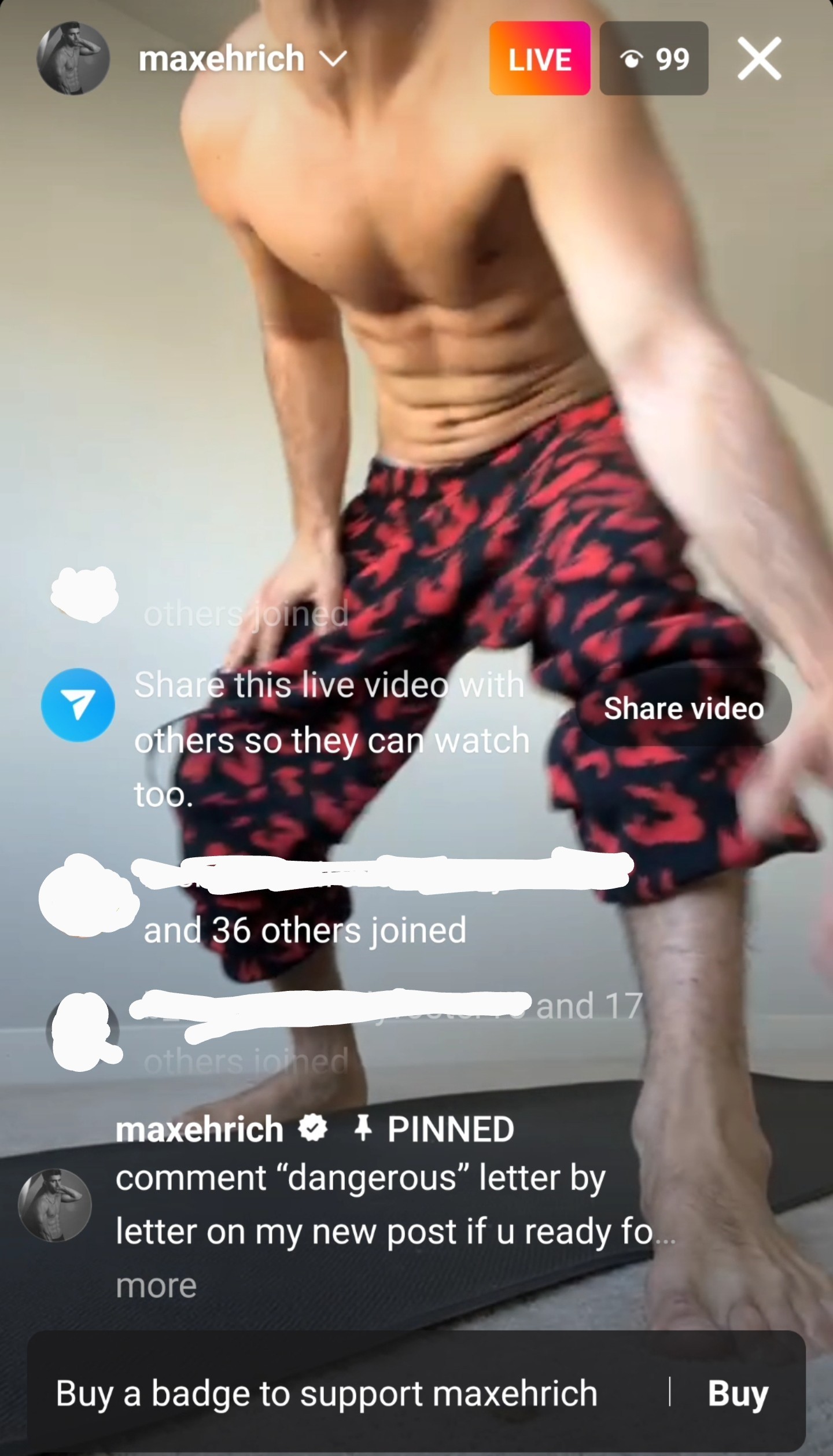The image size is (833, 1456).
Task: Expand the maxehrich username dropdown
Action: (334, 58)
